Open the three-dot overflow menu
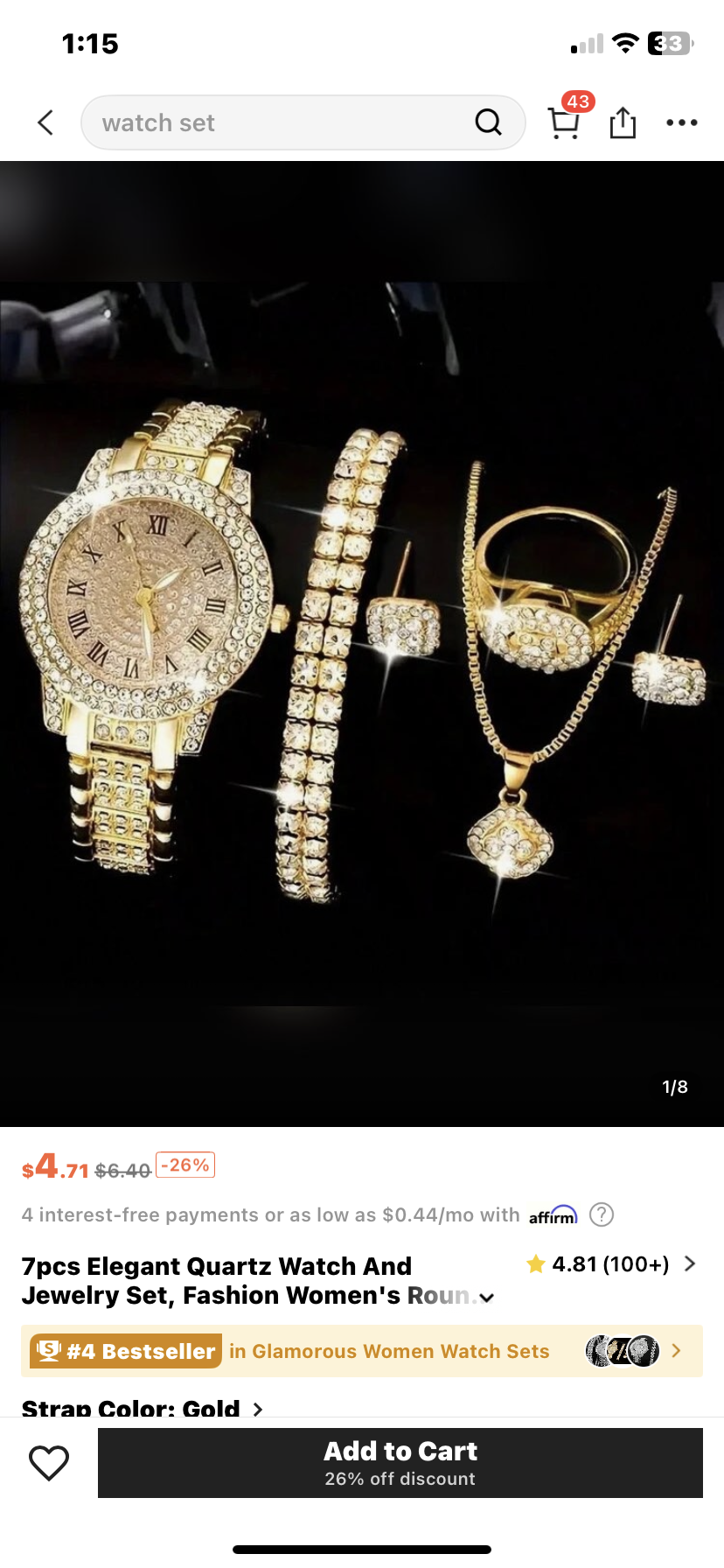 681,122
